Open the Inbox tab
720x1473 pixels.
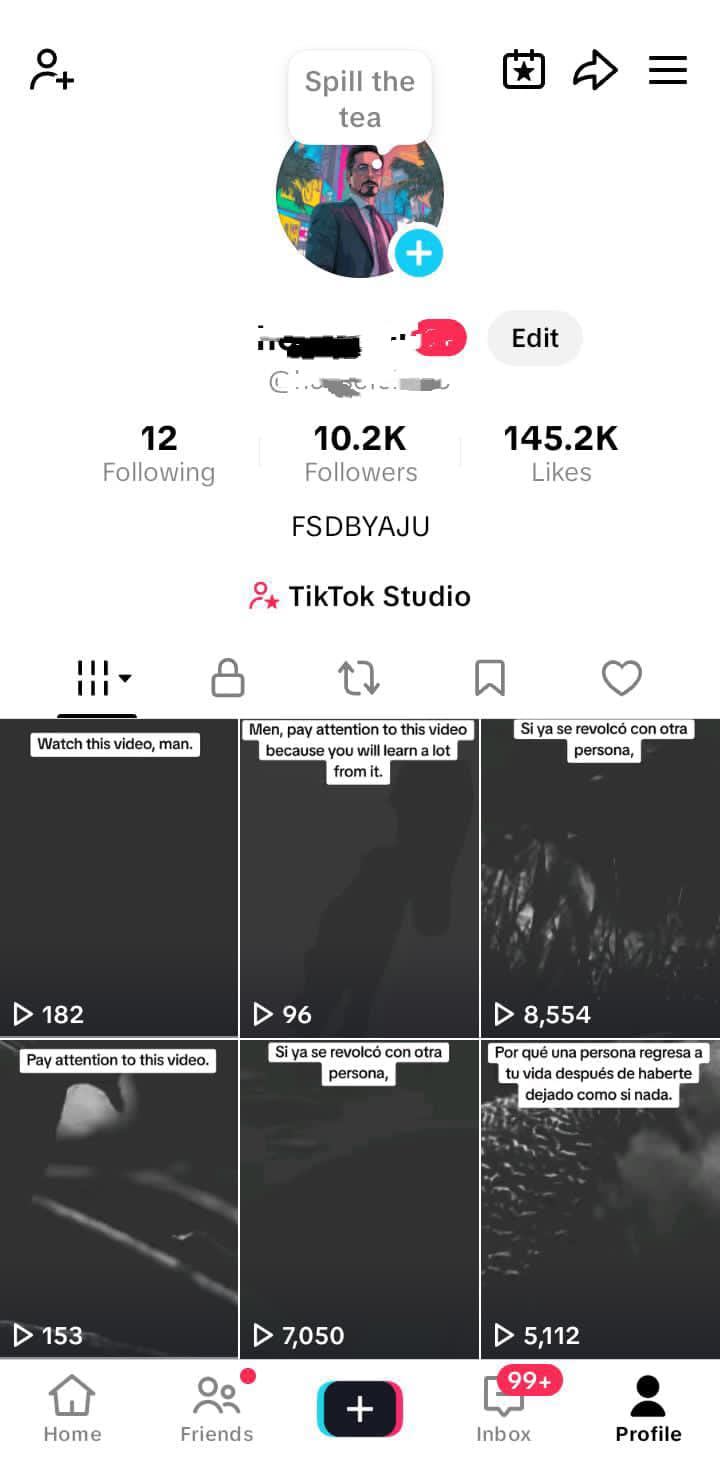504,1409
